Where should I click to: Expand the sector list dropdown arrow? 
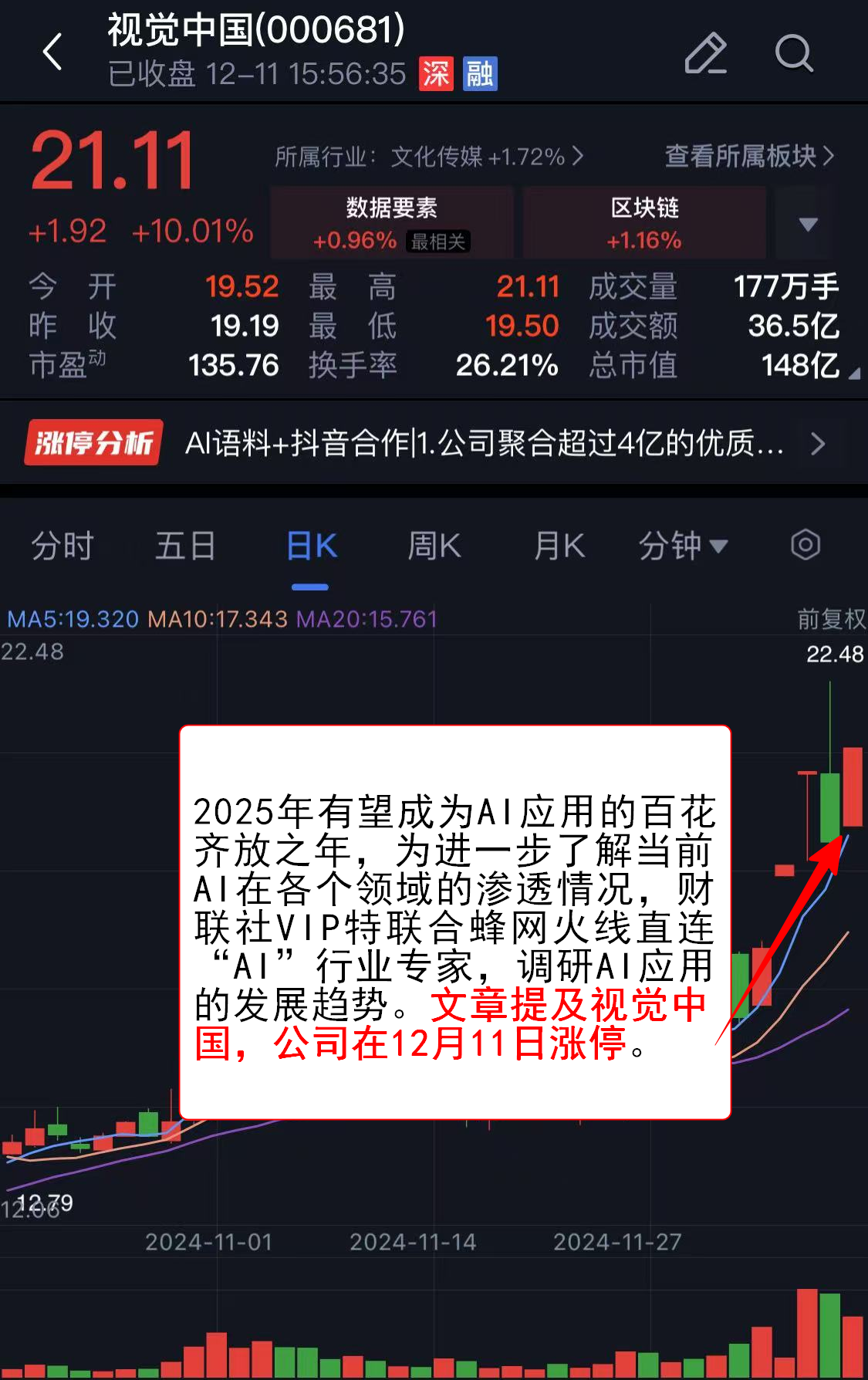click(808, 224)
